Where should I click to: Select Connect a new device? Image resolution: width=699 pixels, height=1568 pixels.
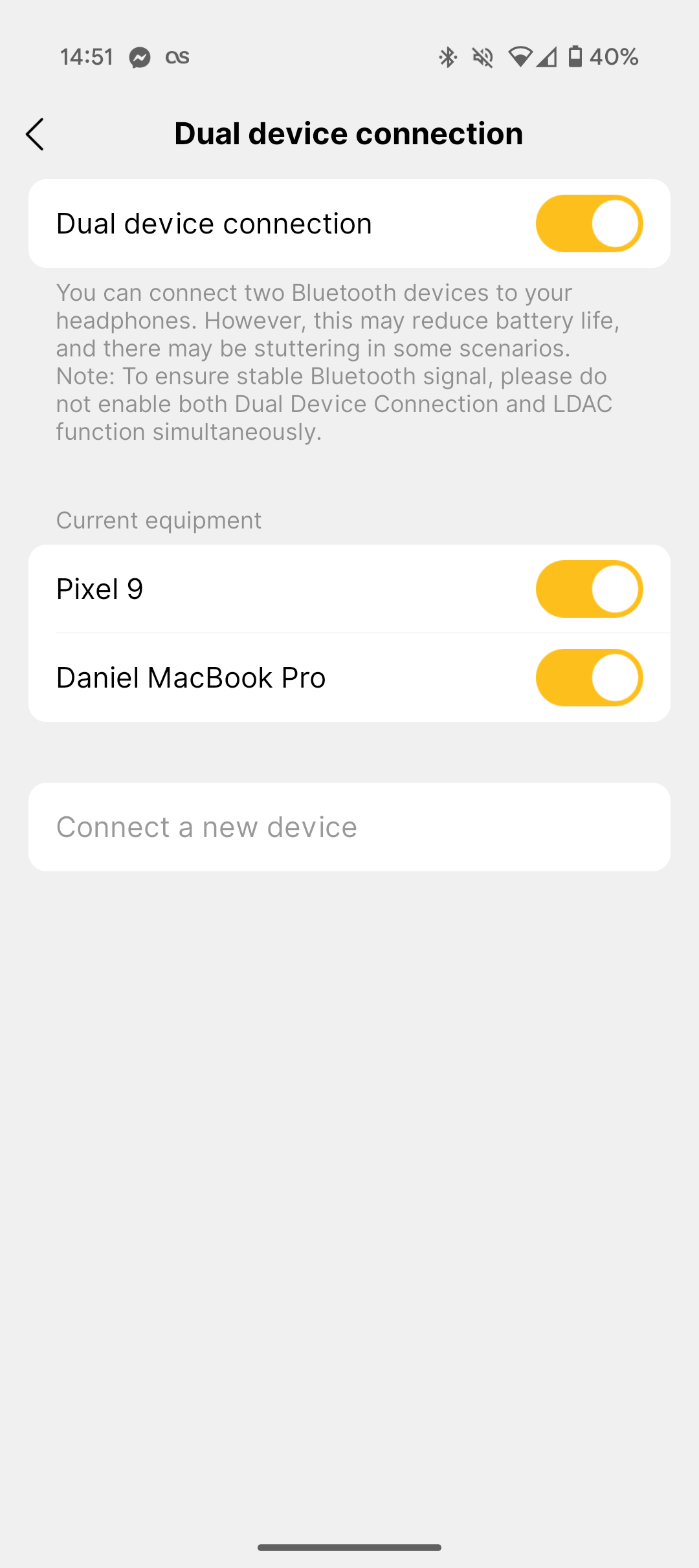pyautogui.click(x=349, y=827)
